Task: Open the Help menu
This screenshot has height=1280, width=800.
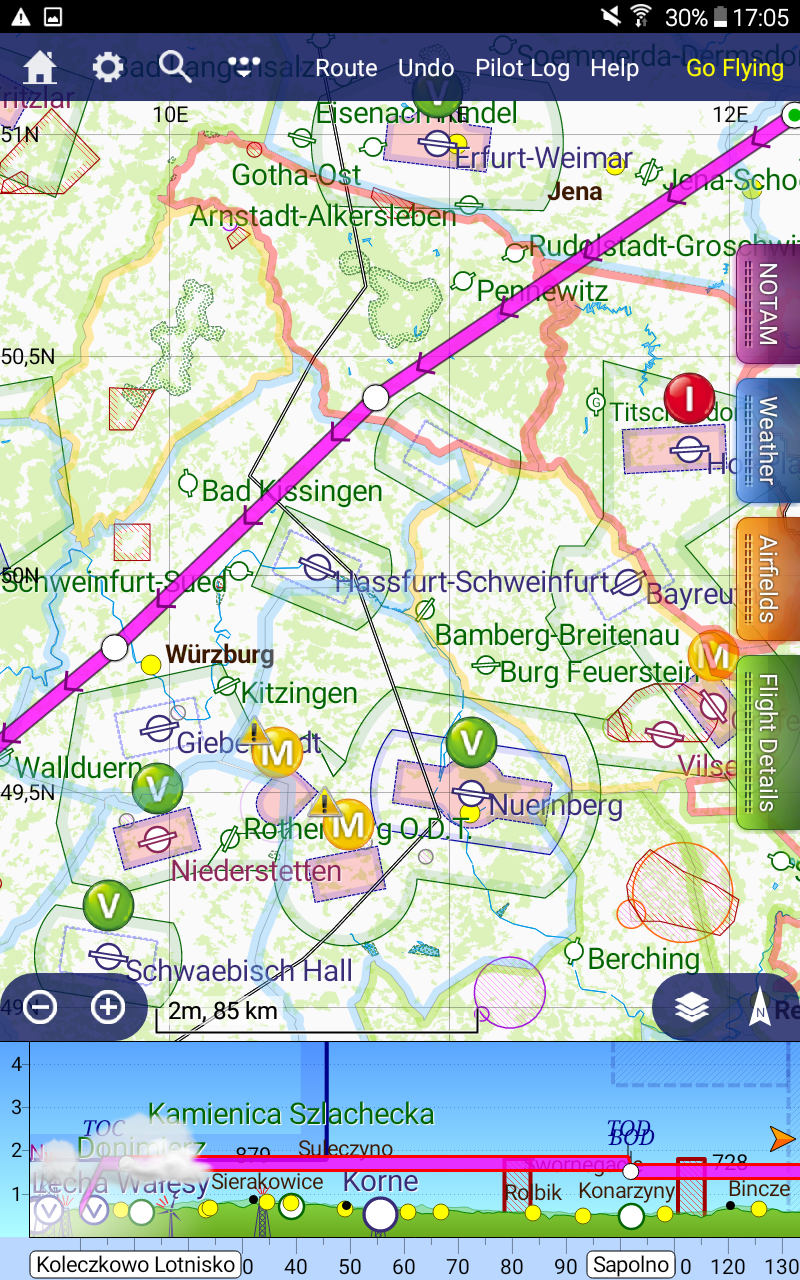Action: click(x=614, y=68)
